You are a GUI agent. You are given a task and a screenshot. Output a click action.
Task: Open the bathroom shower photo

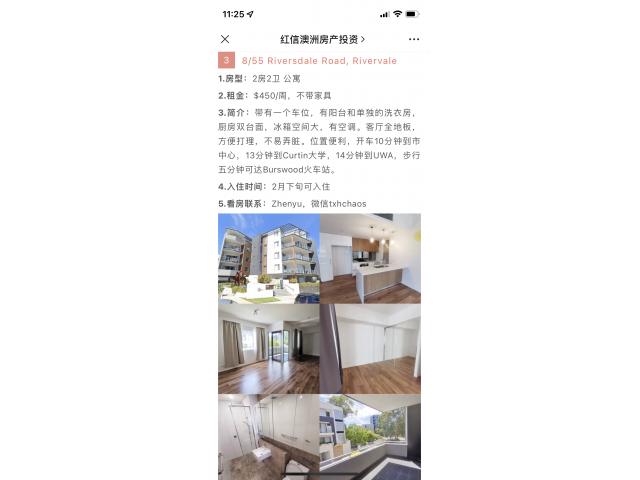pyautogui.click(x=268, y=437)
